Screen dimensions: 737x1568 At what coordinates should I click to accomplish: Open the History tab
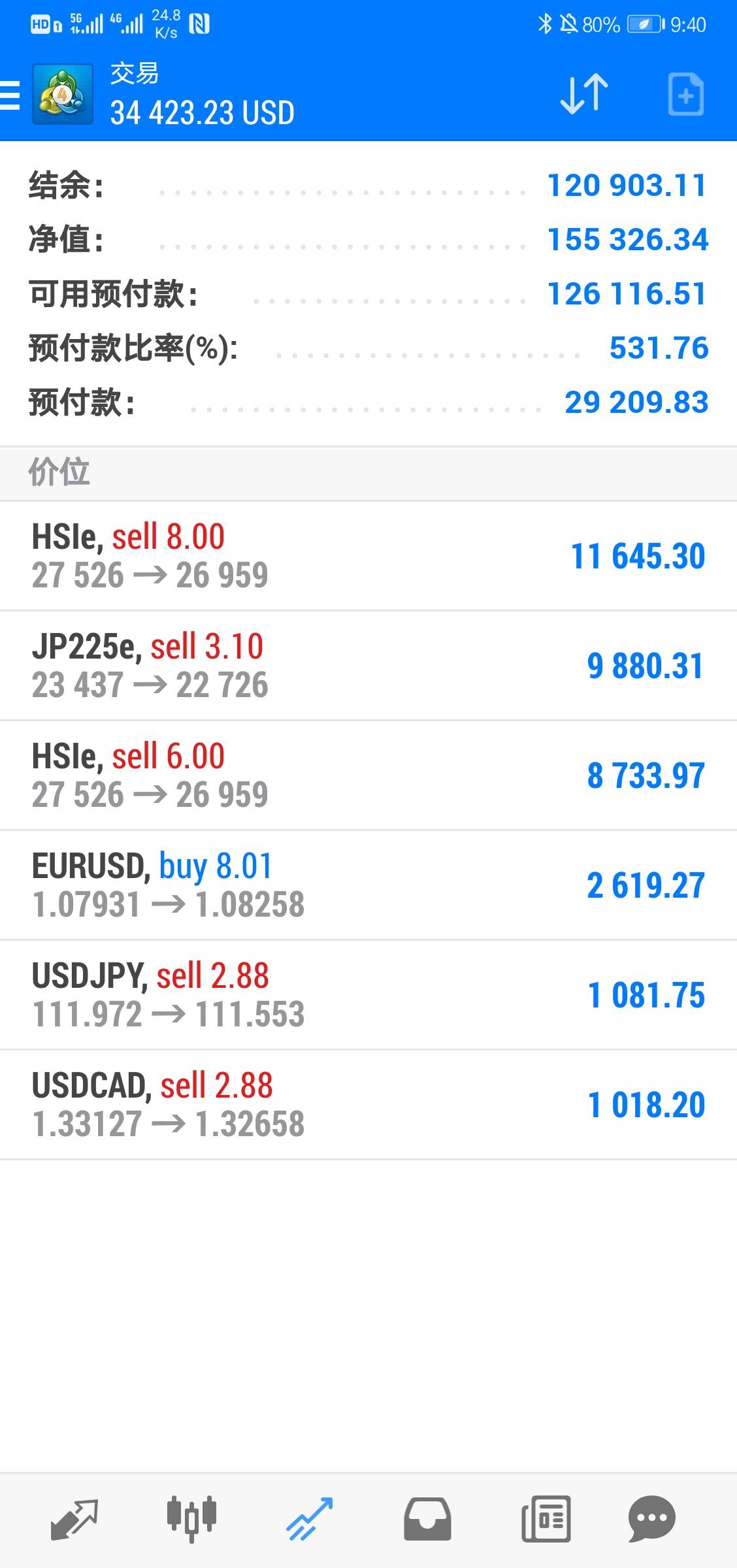coord(427,1518)
